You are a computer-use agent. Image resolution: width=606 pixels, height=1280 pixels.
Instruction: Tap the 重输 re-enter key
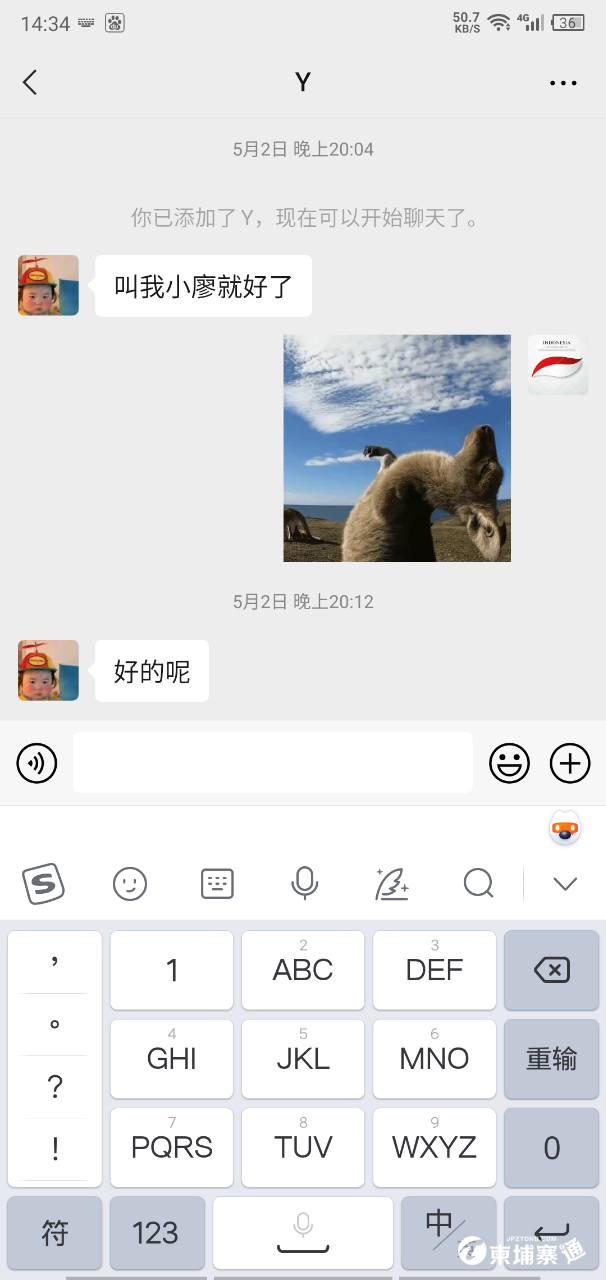551,1059
